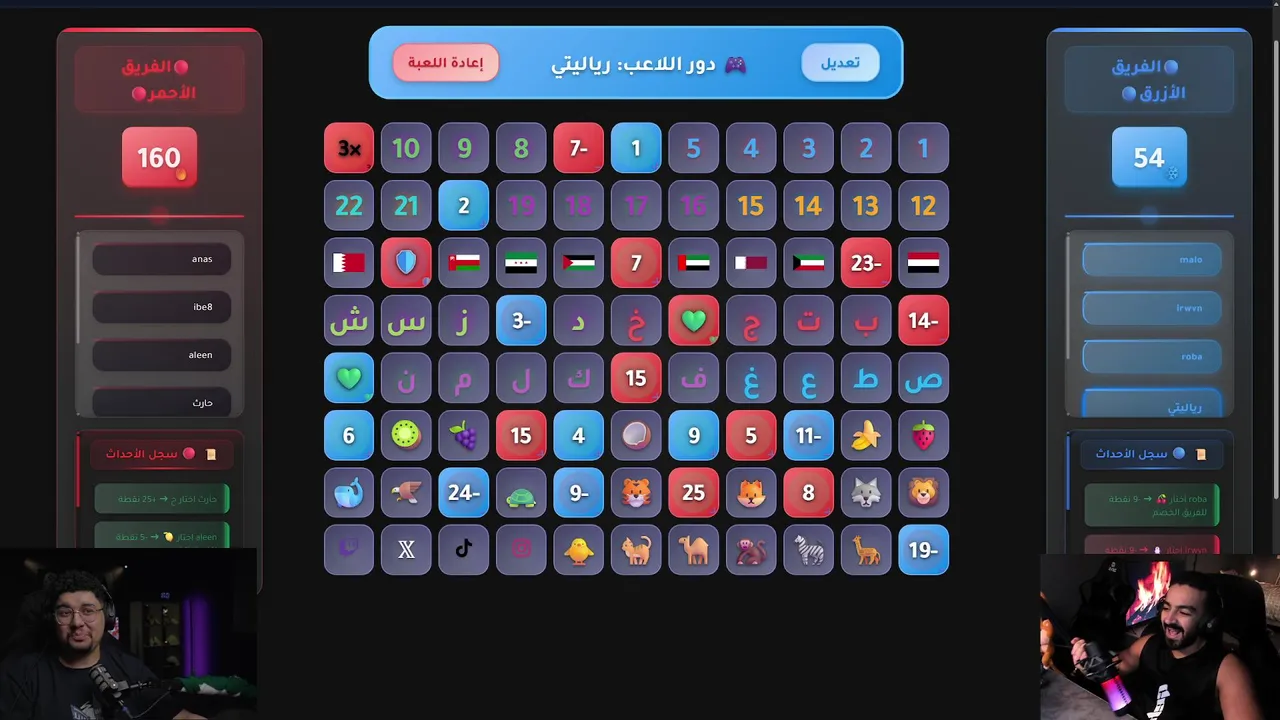This screenshot has height=720, width=1280.
Task: Choose the Qatar flag tile
Action: [x=751, y=263]
